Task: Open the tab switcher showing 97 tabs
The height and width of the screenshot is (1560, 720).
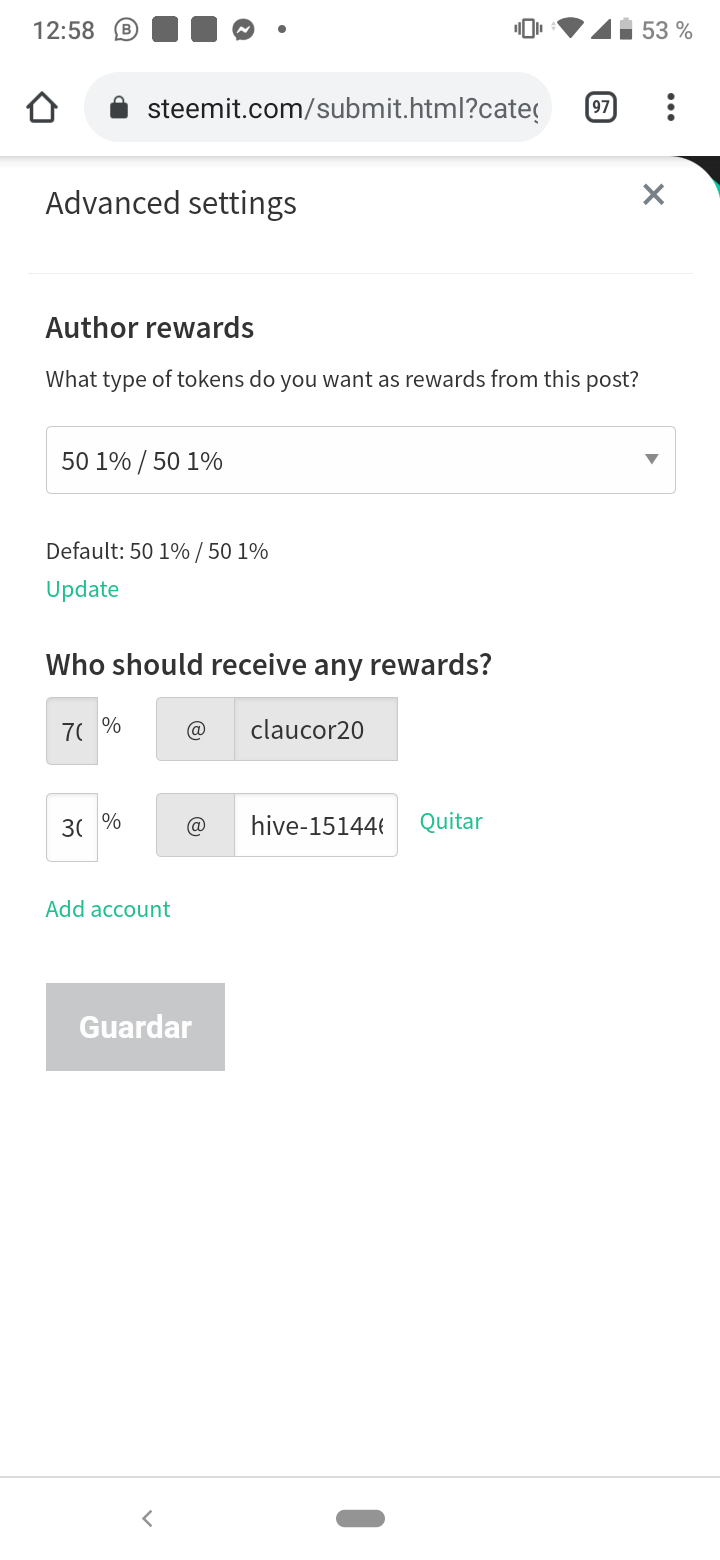Action: pos(600,107)
